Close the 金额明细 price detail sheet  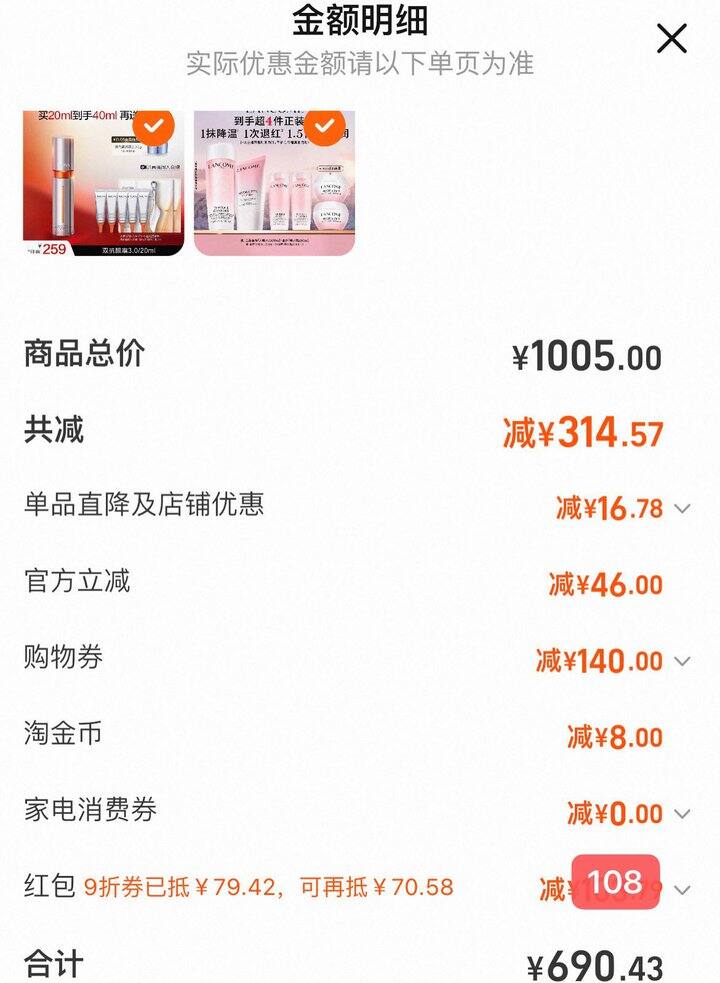pyautogui.click(x=671, y=39)
